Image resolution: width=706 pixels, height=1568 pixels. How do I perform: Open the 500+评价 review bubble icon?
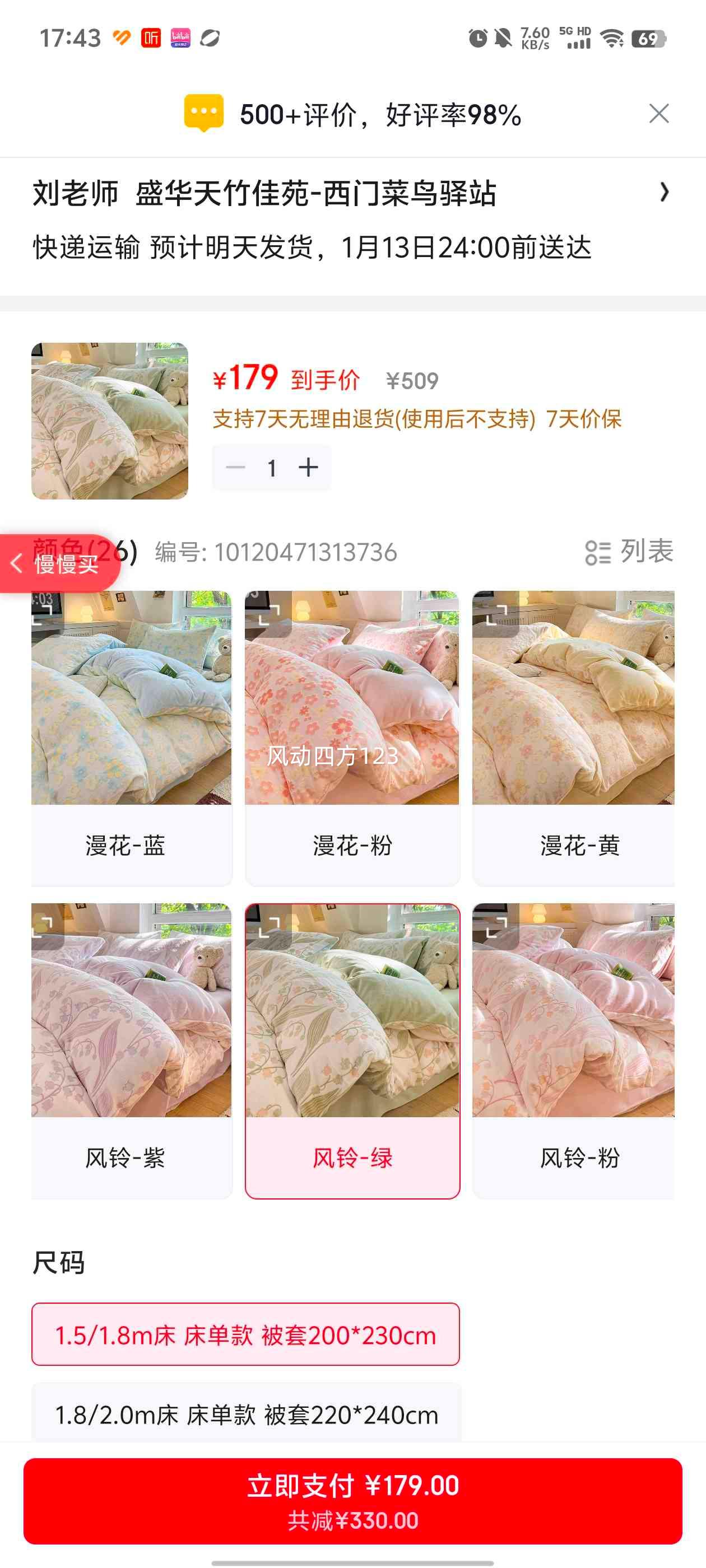203,113
